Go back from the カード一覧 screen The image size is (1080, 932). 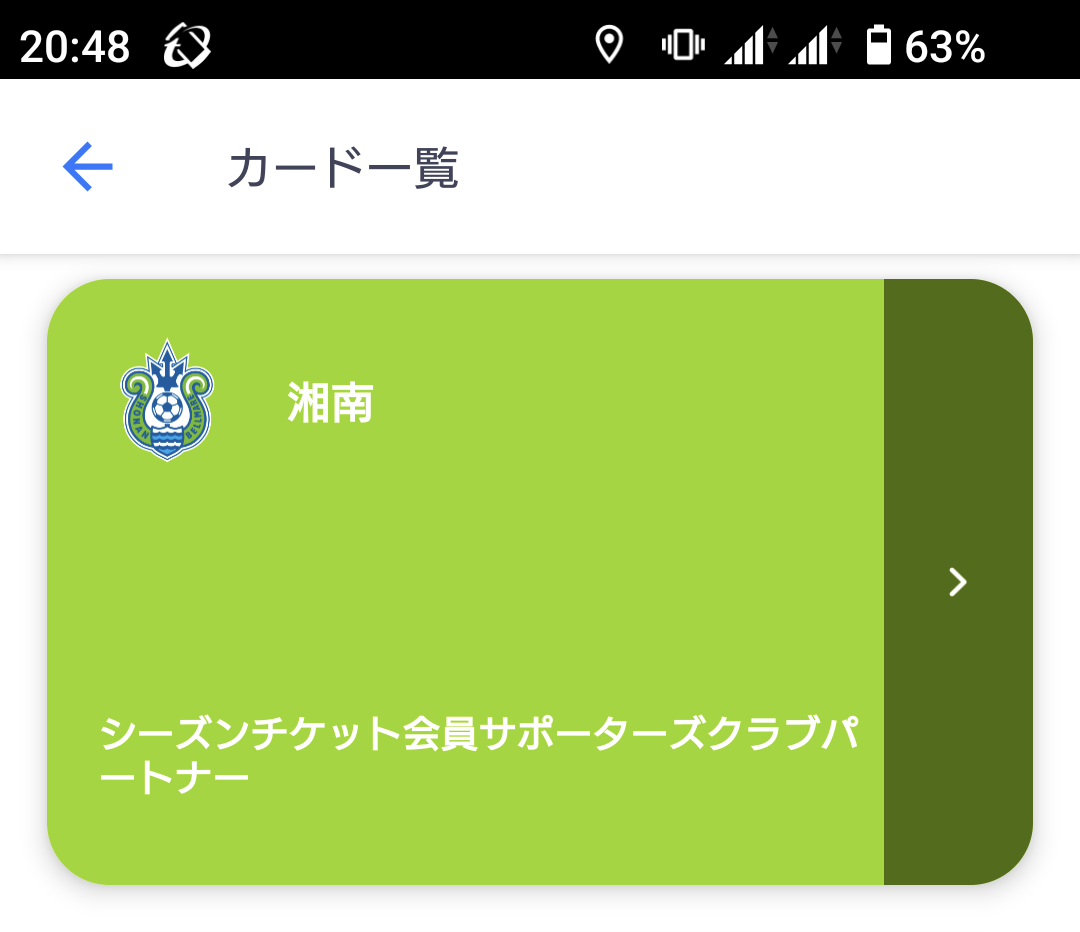[88, 167]
